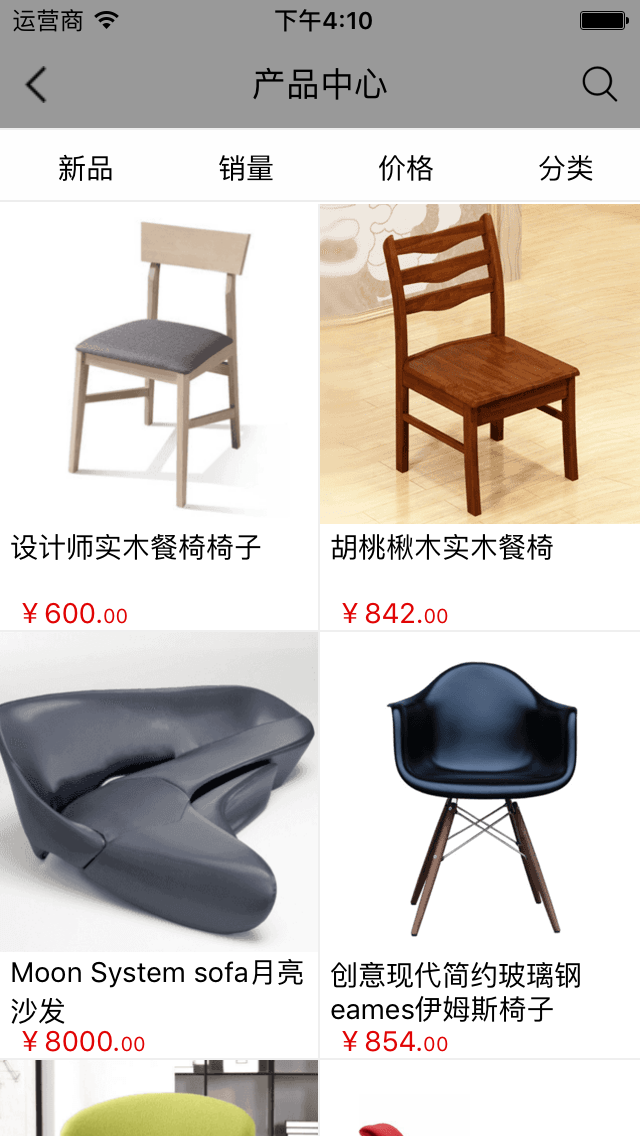Open the search magnifier icon
Screen dimensions: 640x1136
click(x=599, y=85)
